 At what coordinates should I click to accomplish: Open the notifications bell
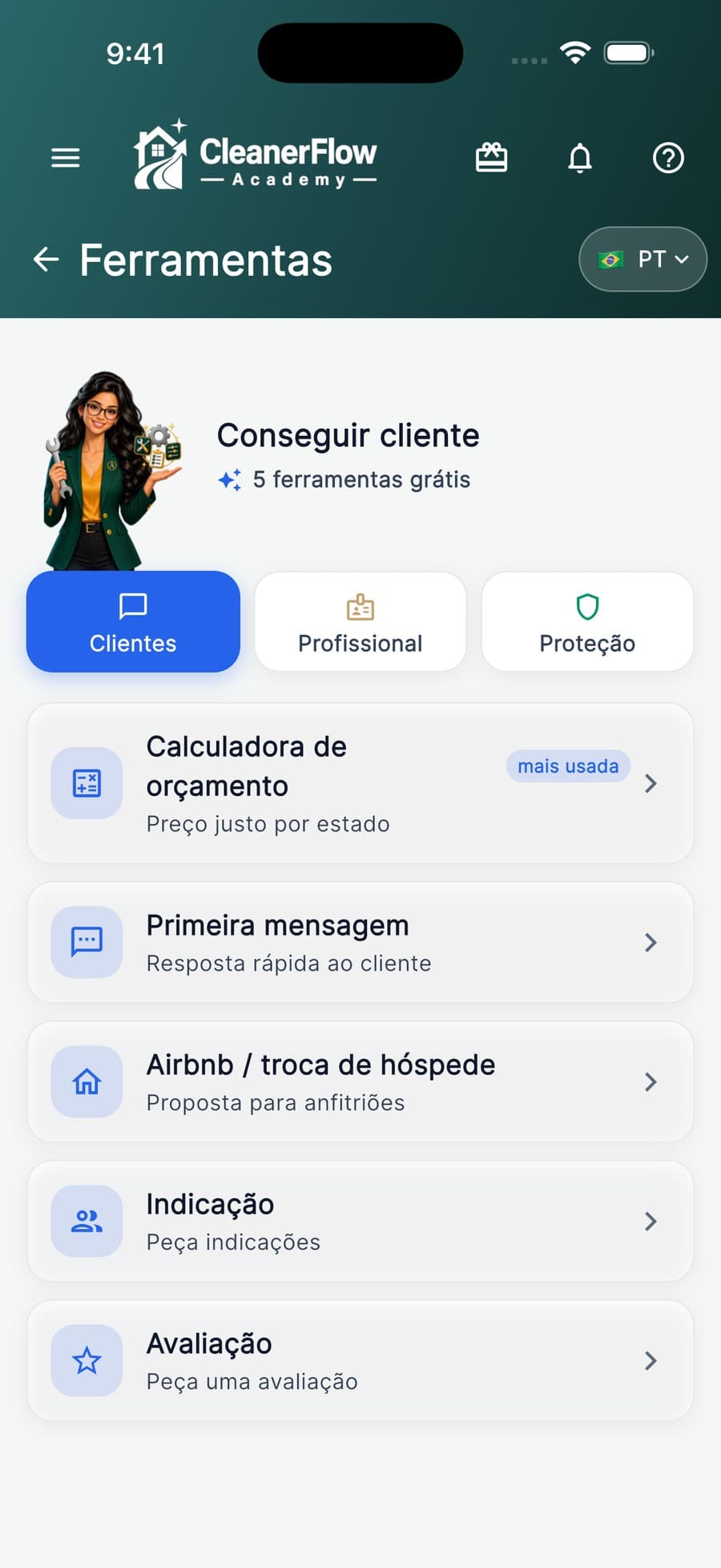pyautogui.click(x=580, y=158)
